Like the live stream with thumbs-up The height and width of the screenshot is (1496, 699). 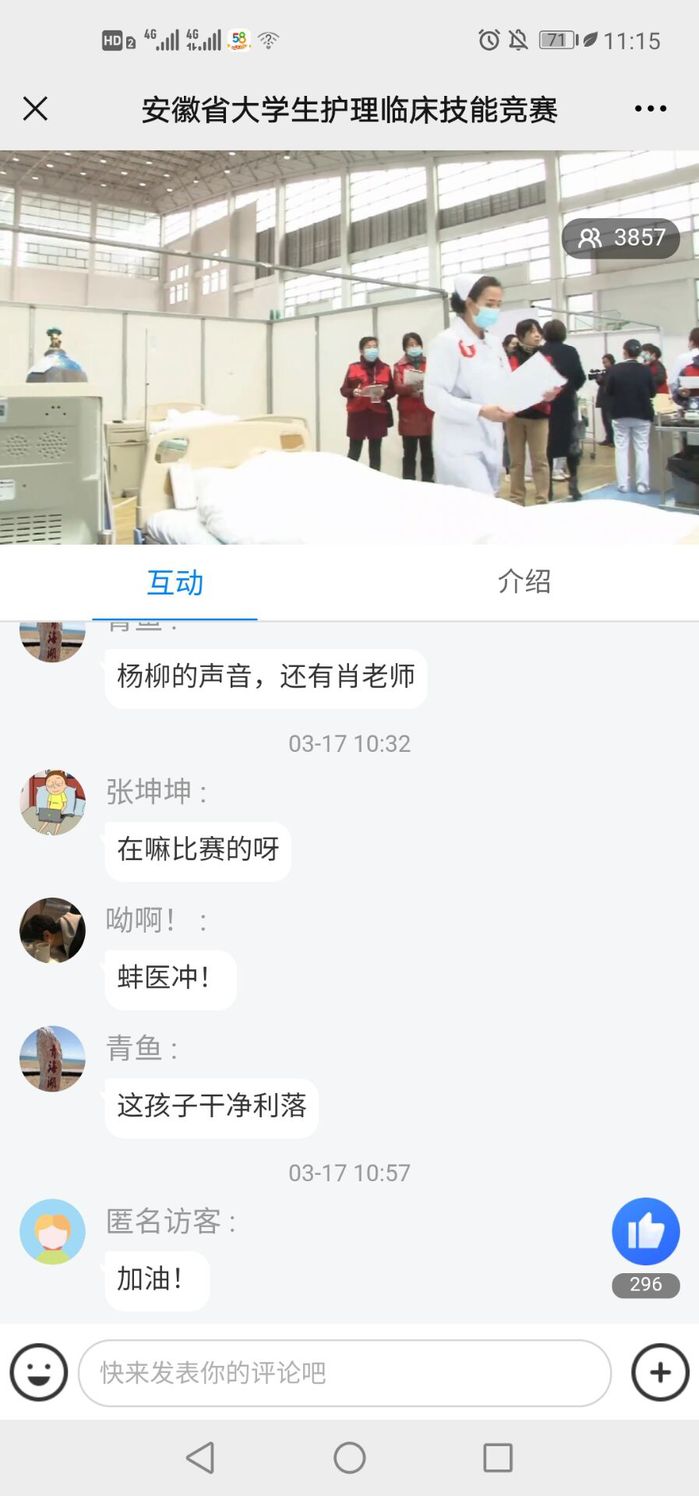[646, 1232]
